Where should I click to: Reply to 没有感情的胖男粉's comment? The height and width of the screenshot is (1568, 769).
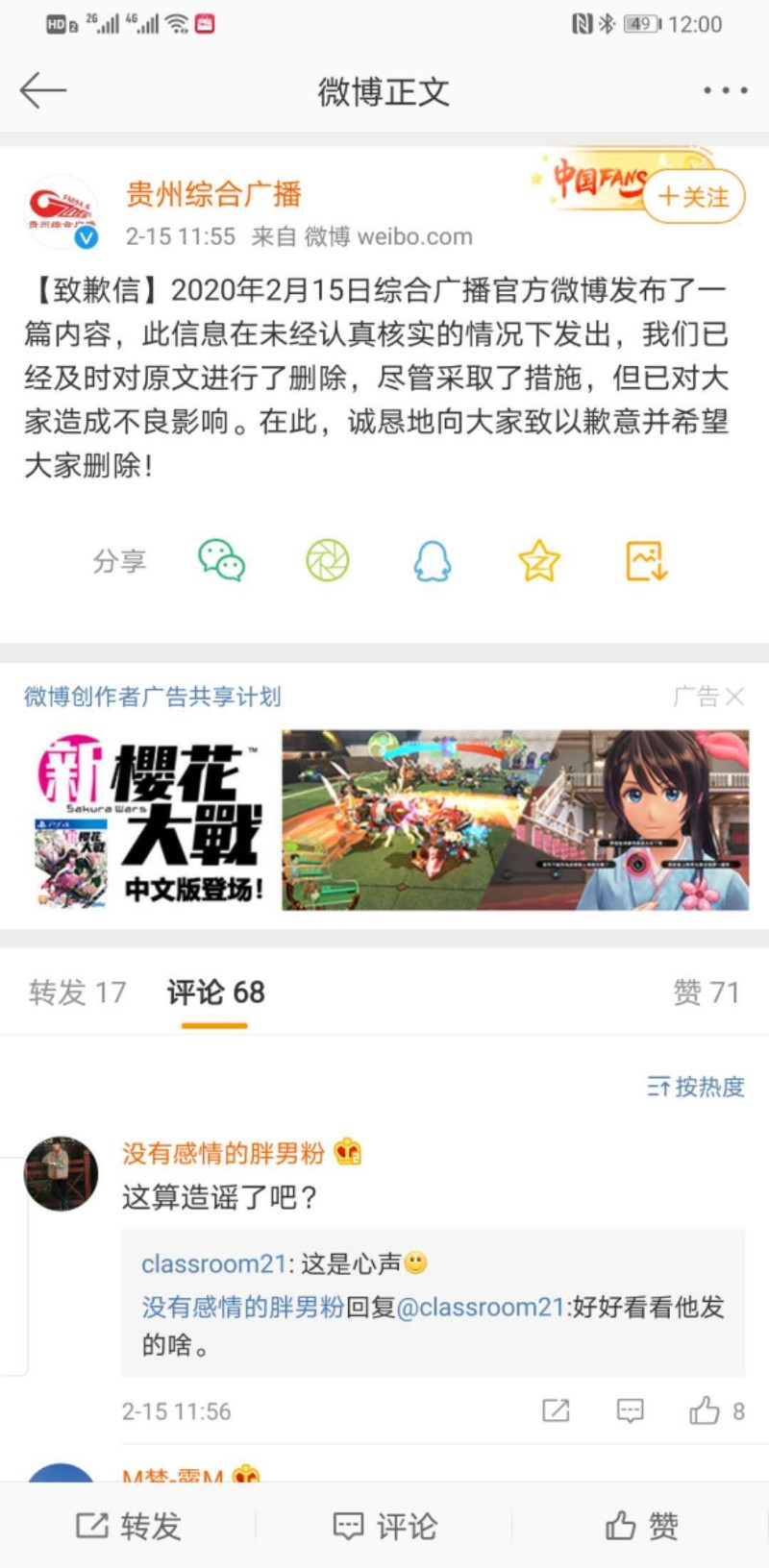[630, 1410]
